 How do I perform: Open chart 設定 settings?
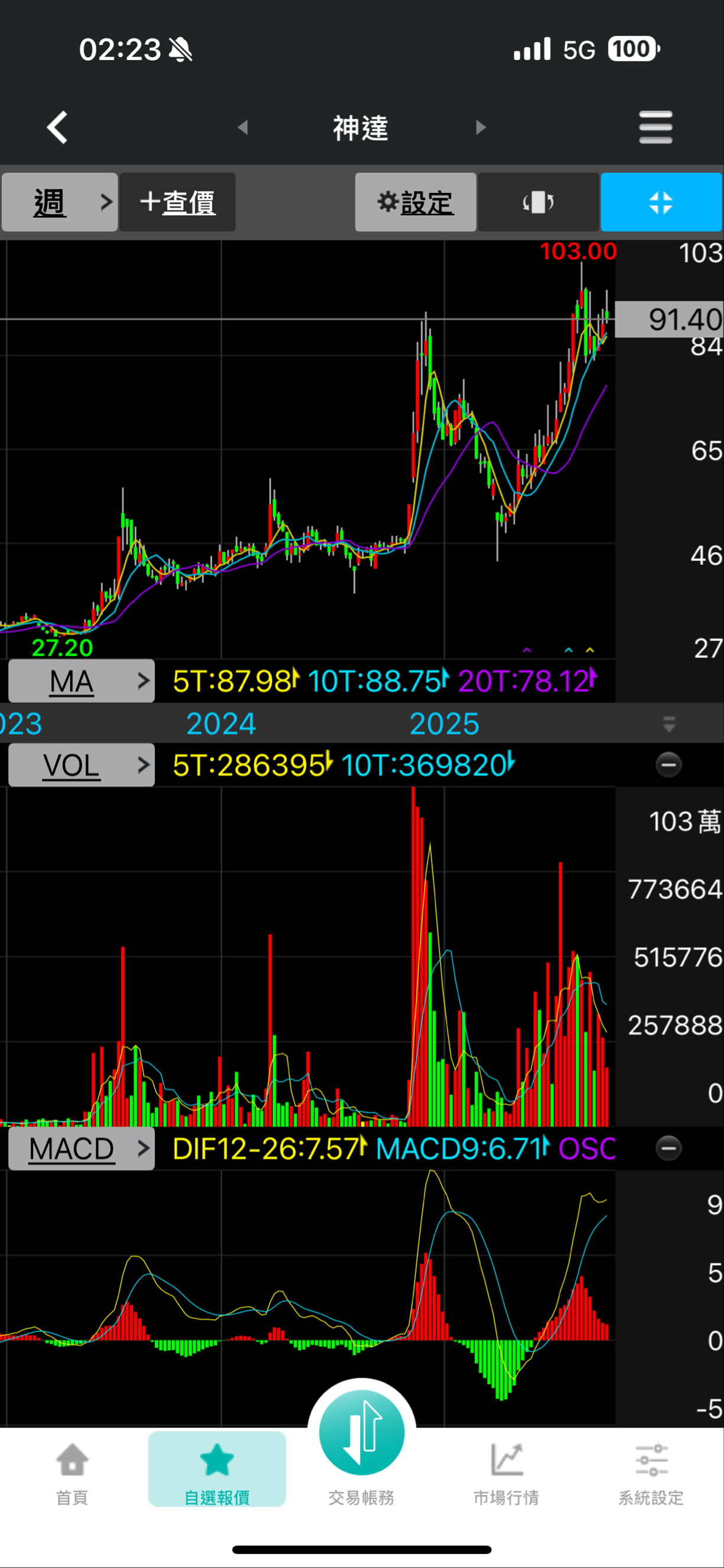[415, 202]
